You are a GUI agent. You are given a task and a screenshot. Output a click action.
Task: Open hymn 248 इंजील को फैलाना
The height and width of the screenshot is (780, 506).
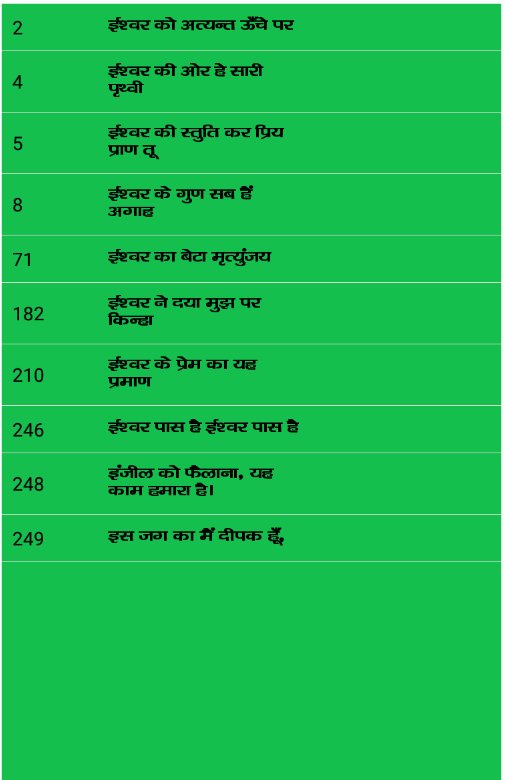[x=251, y=484]
